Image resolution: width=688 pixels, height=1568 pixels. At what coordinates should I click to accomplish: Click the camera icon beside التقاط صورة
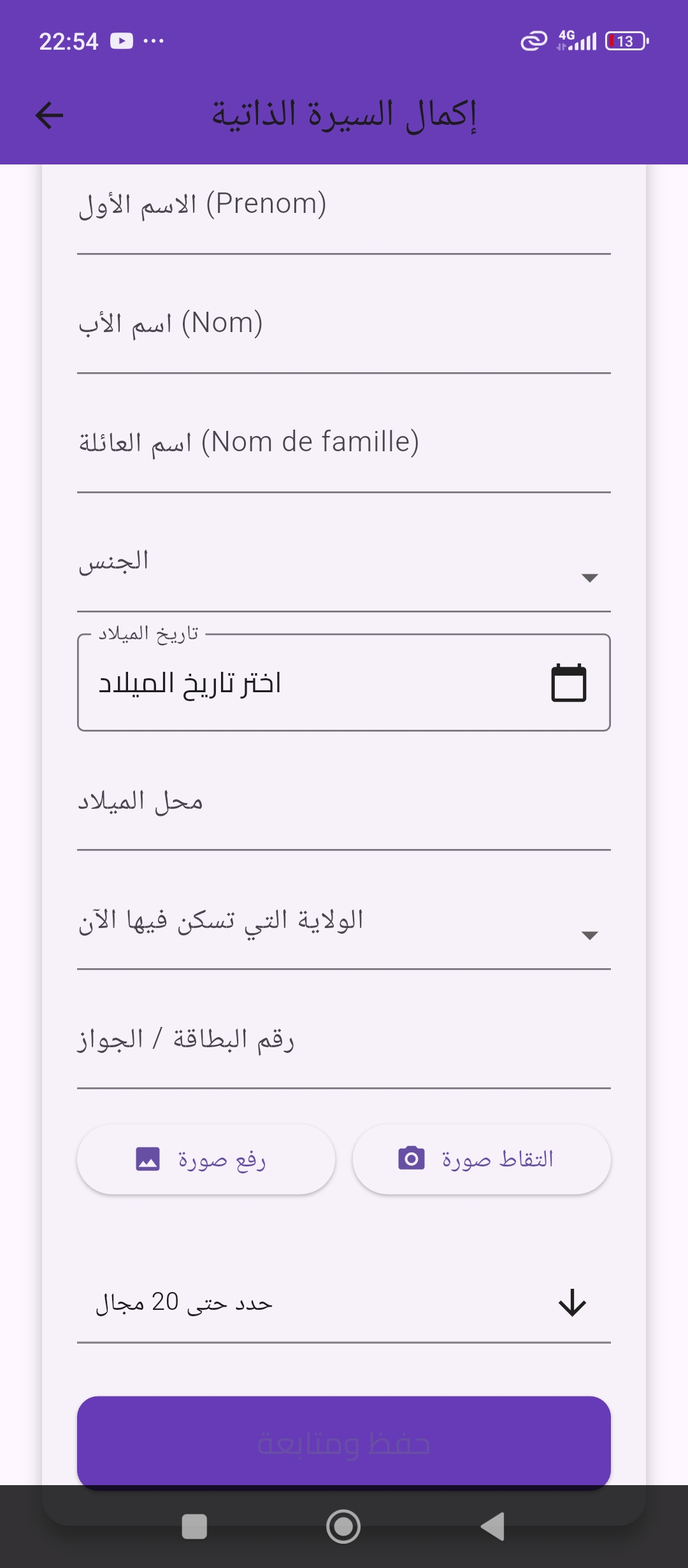pyautogui.click(x=412, y=1159)
